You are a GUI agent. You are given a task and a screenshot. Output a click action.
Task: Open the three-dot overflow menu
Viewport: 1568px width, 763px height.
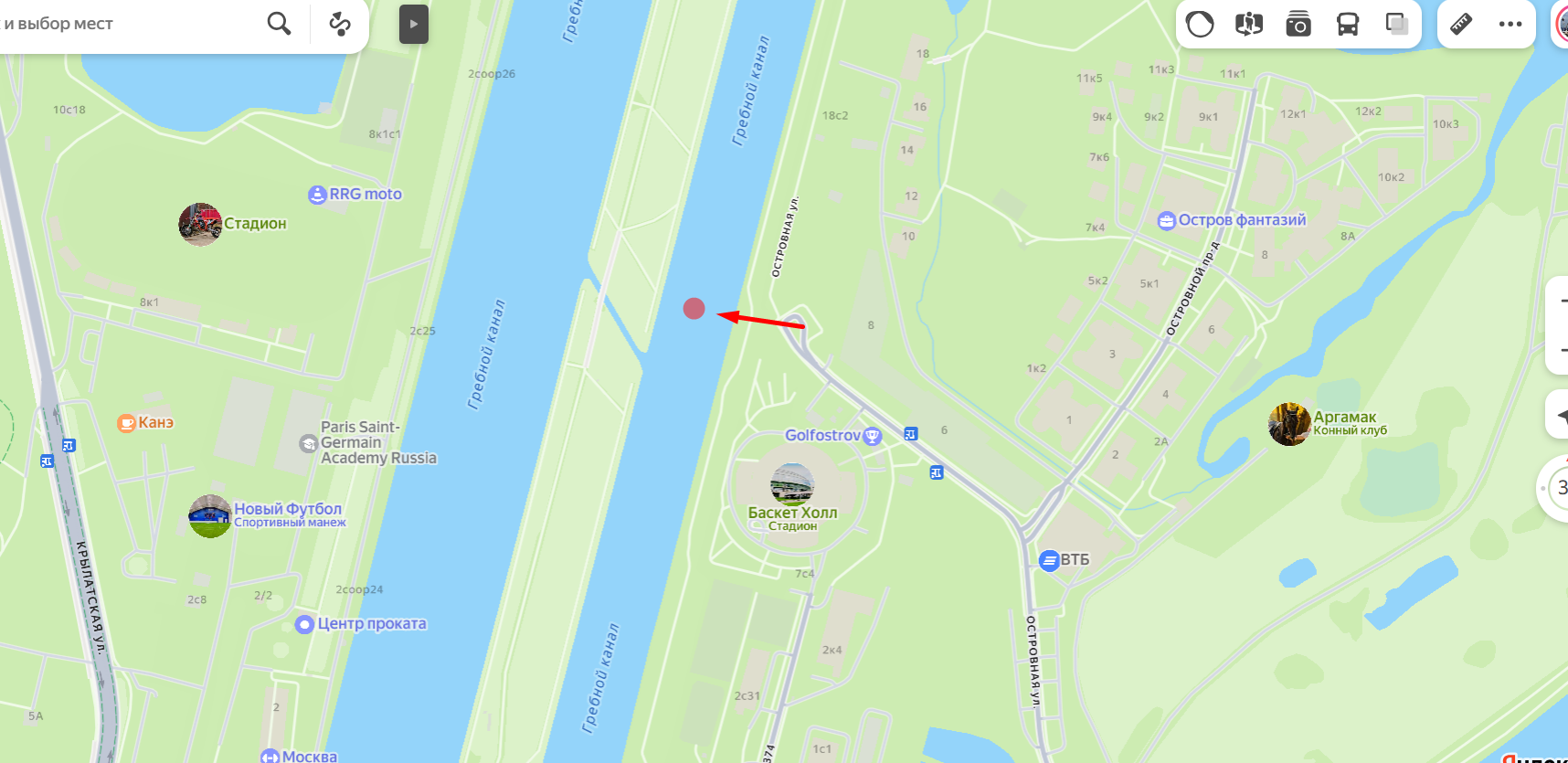(x=1510, y=24)
